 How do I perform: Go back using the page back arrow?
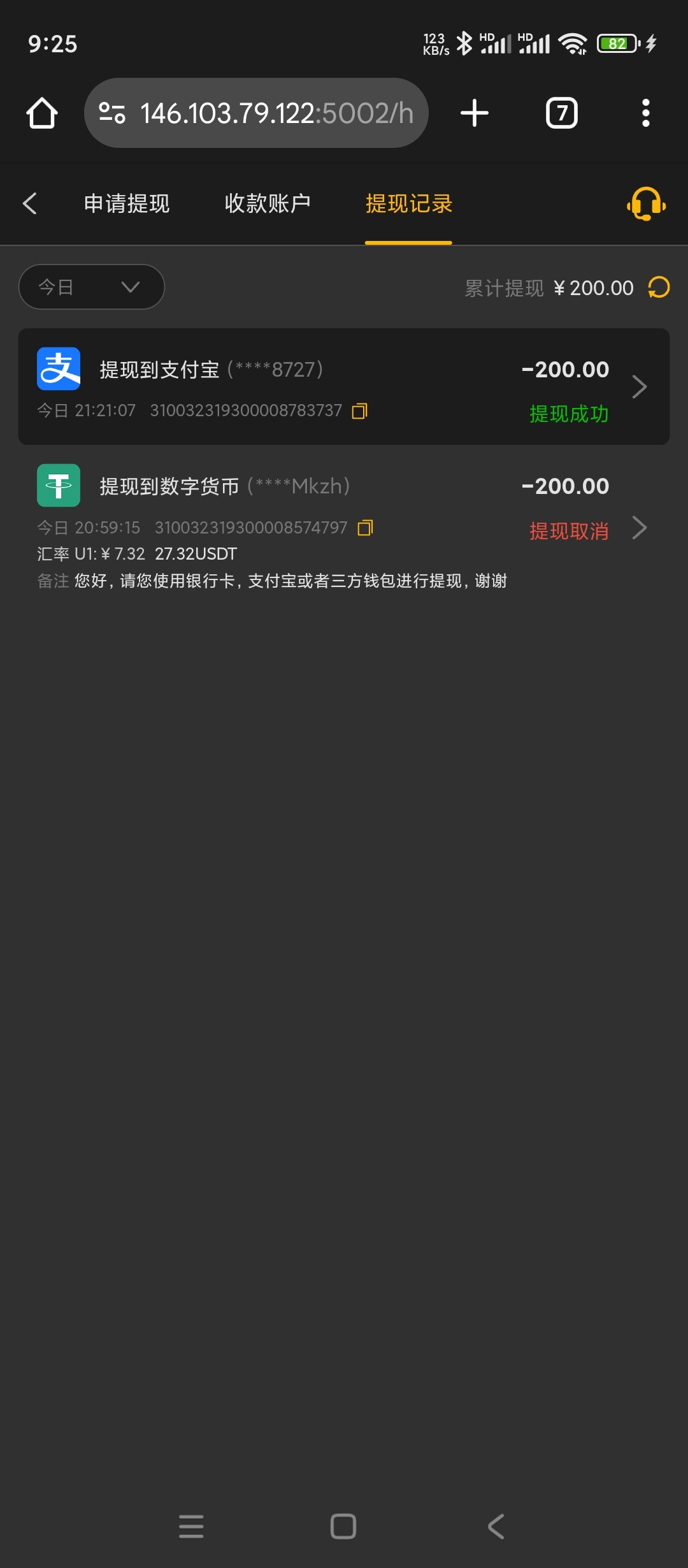[x=30, y=204]
